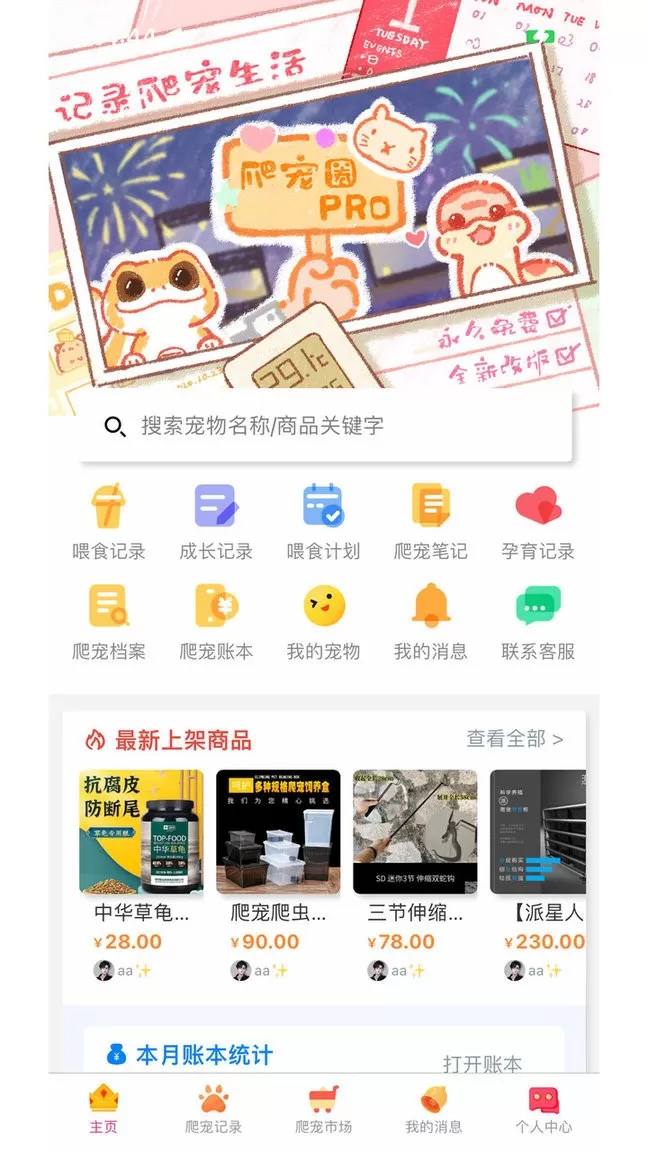Screen dimensions: 648x1152
Task: Tap the search box for pets or products
Action: tap(325, 426)
